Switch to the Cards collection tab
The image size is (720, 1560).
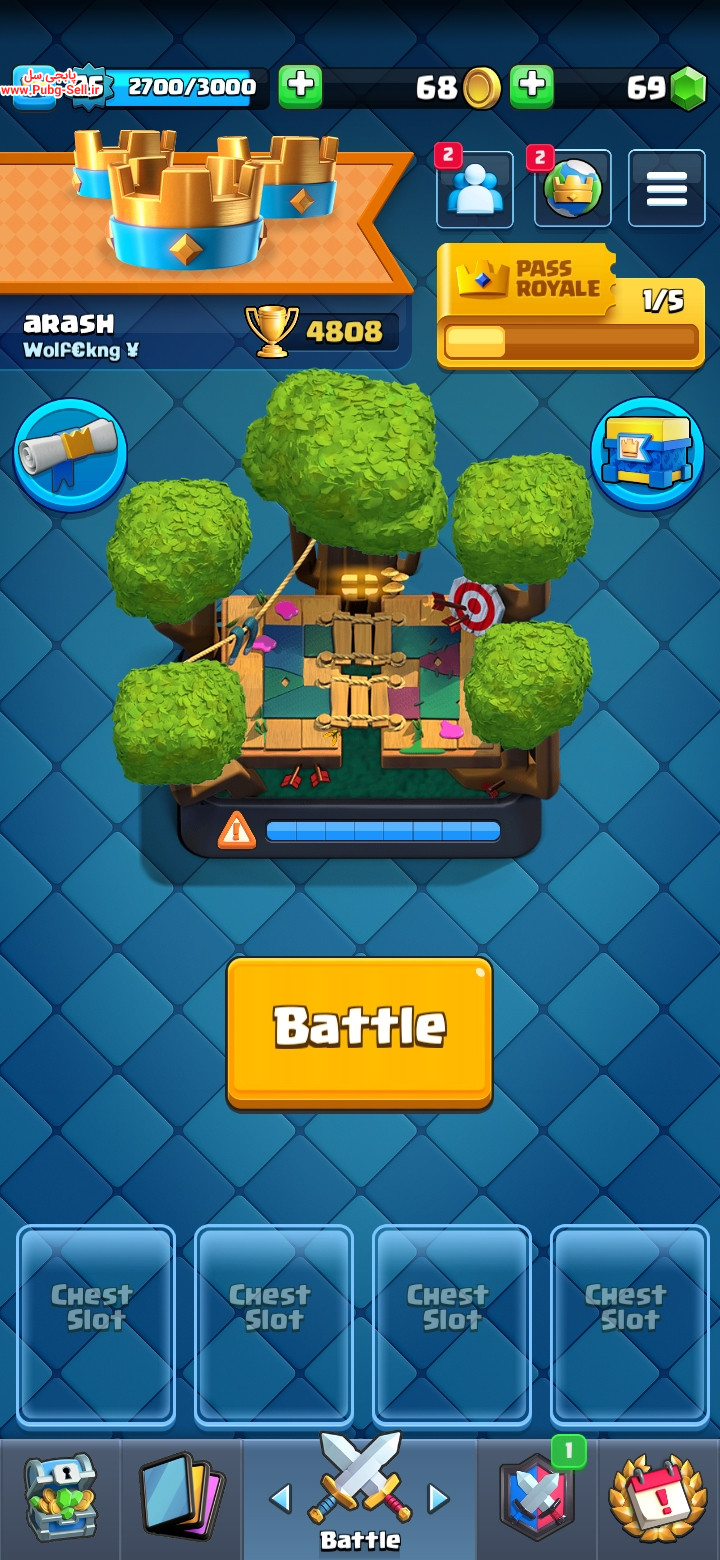pos(181,1498)
